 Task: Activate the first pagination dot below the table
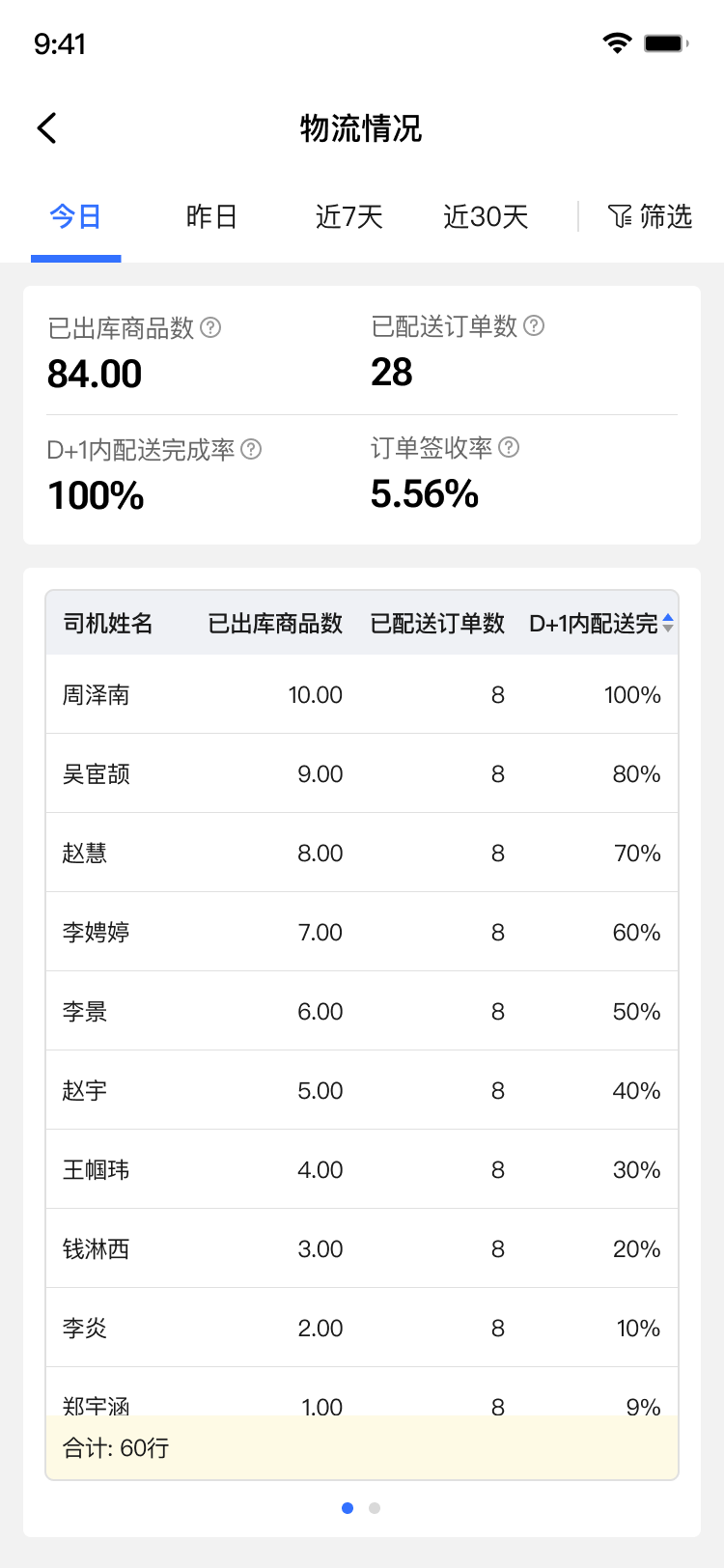(x=348, y=1507)
